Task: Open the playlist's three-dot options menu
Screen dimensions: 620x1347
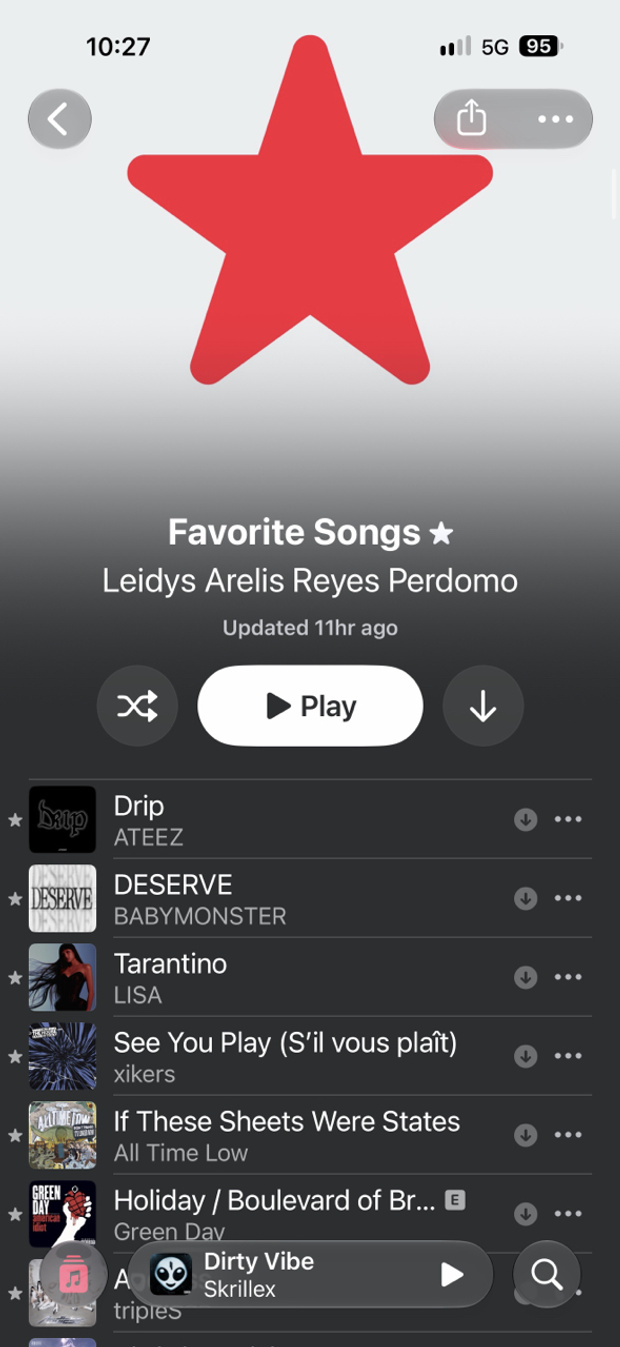Action: [x=555, y=119]
